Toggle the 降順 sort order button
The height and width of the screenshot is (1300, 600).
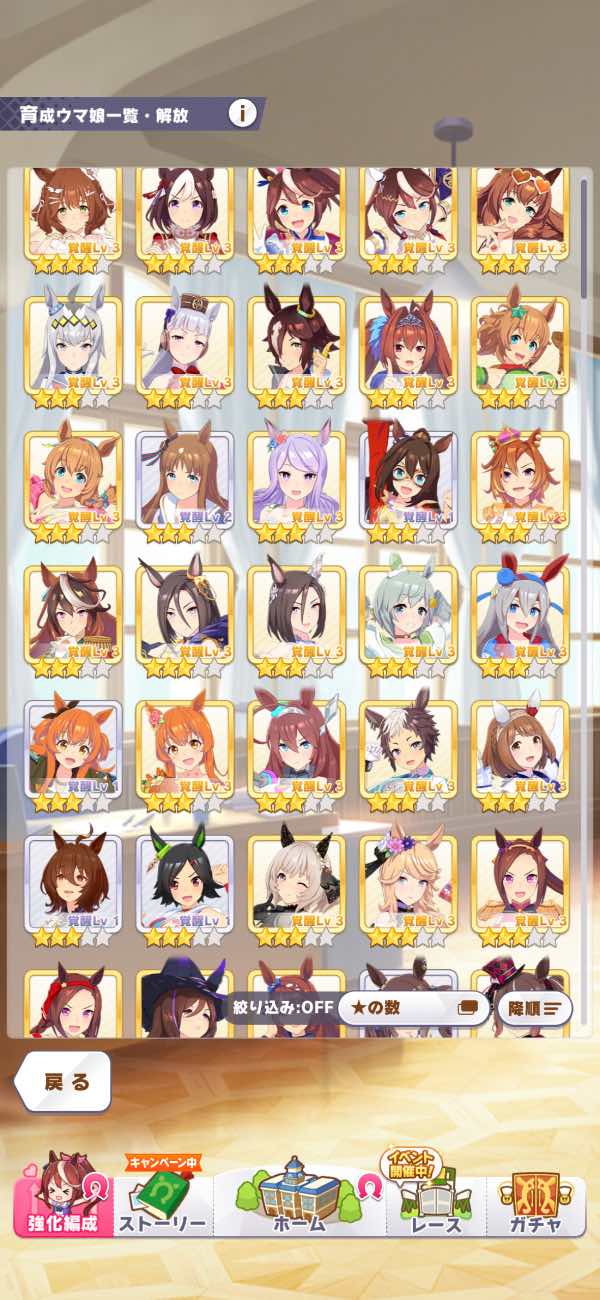click(x=534, y=1007)
